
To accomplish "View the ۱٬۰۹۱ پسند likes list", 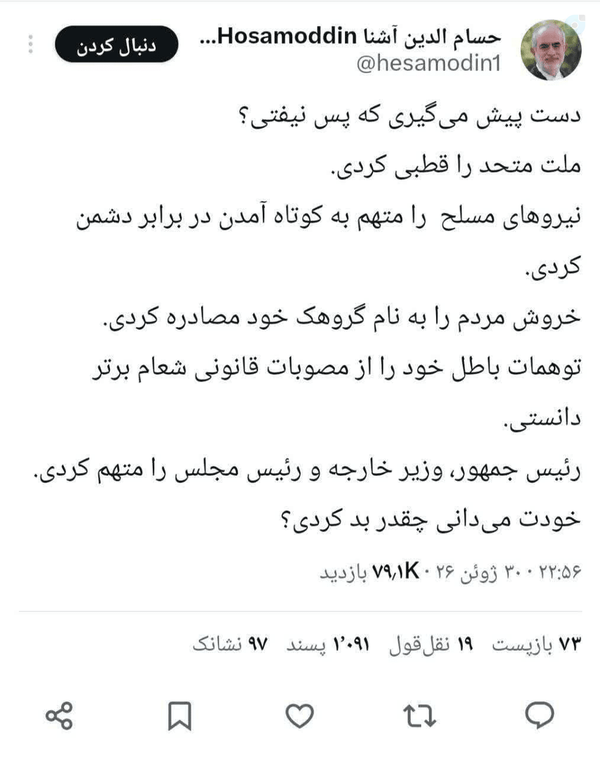I will [328, 645].
